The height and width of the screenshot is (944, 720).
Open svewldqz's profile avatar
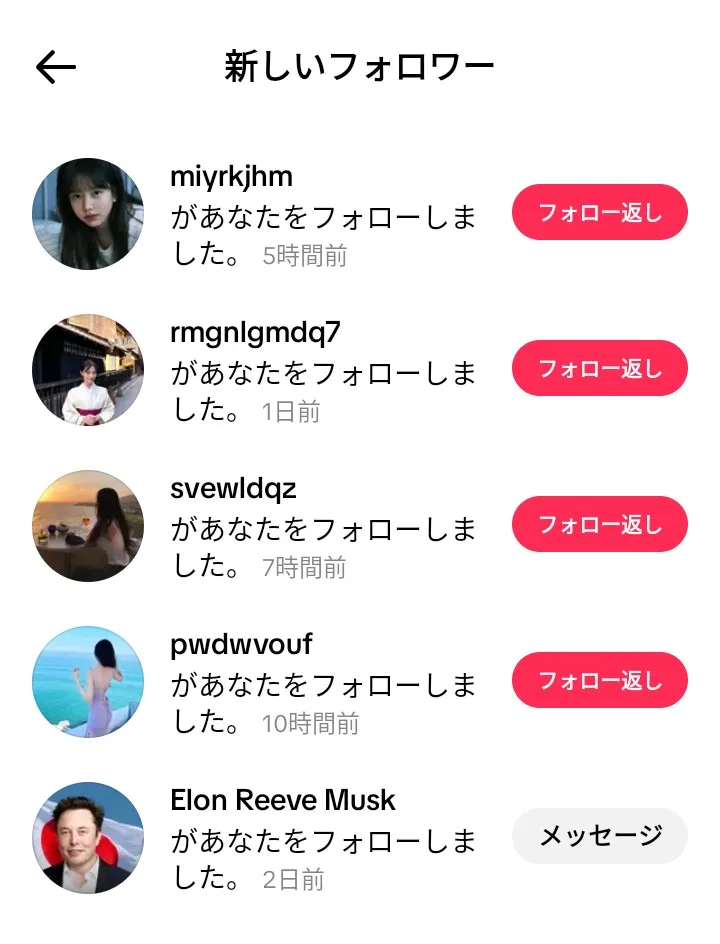[x=88, y=526]
